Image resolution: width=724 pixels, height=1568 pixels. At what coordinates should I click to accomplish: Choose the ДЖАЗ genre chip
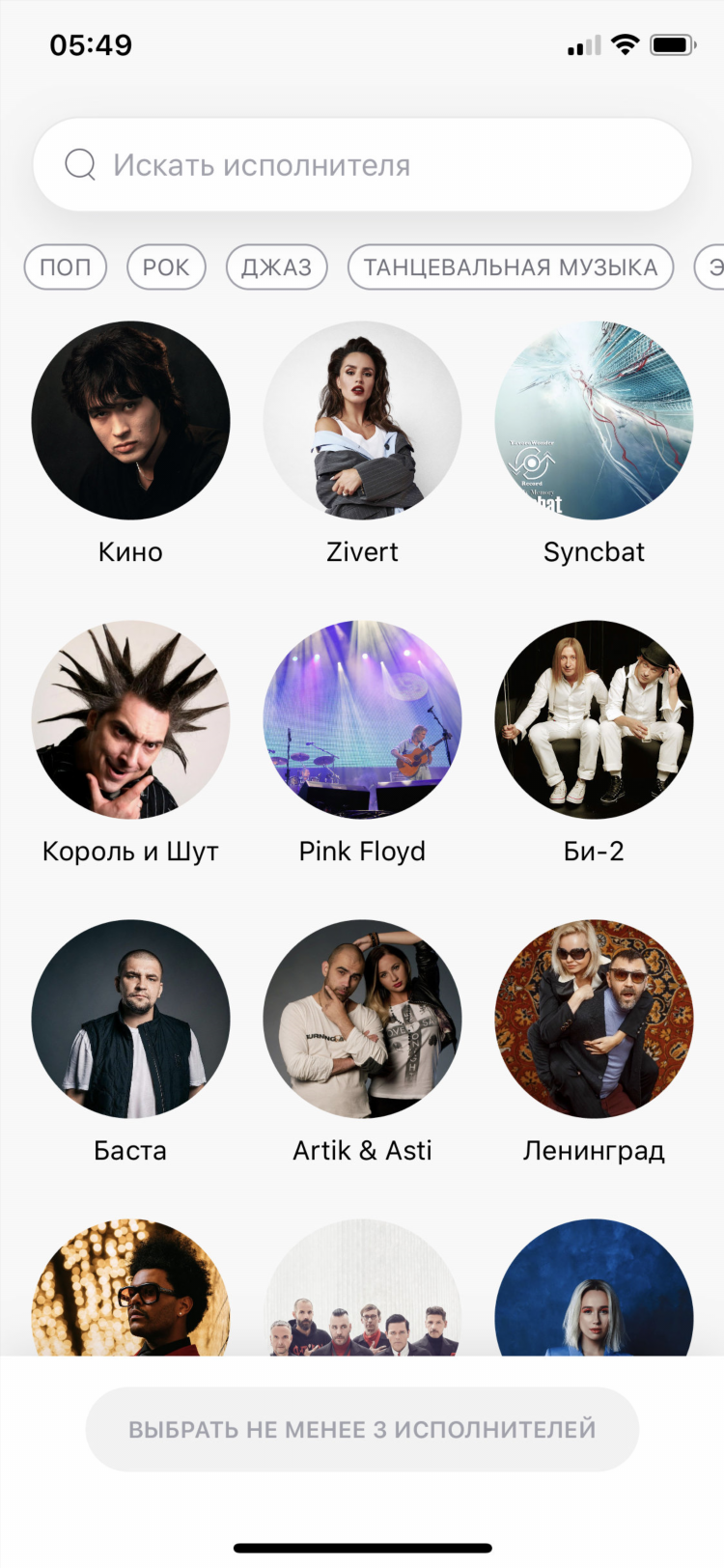276,267
